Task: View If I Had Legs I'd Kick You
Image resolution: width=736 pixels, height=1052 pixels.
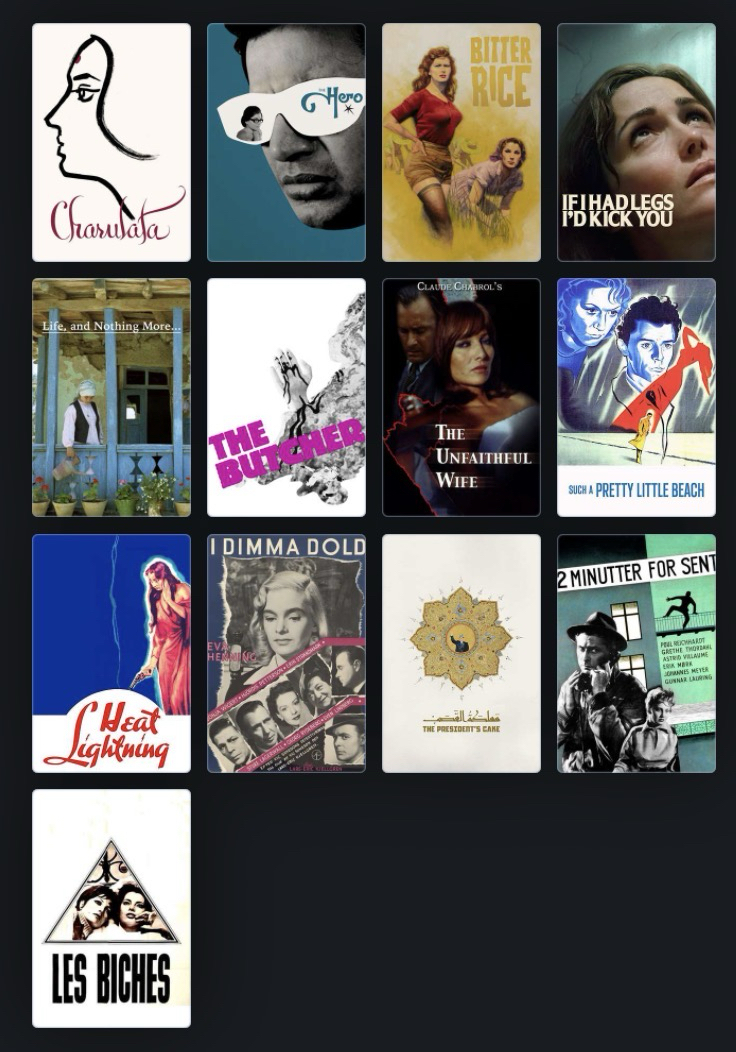Action: click(x=636, y=142)
